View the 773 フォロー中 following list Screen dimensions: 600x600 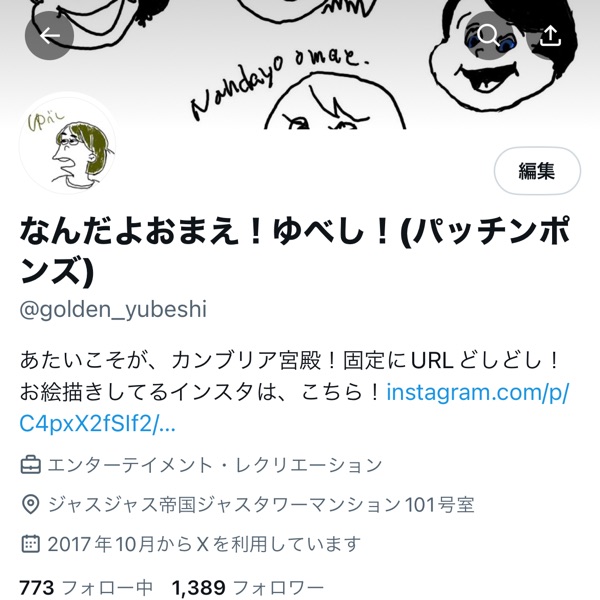click(86, 587)
